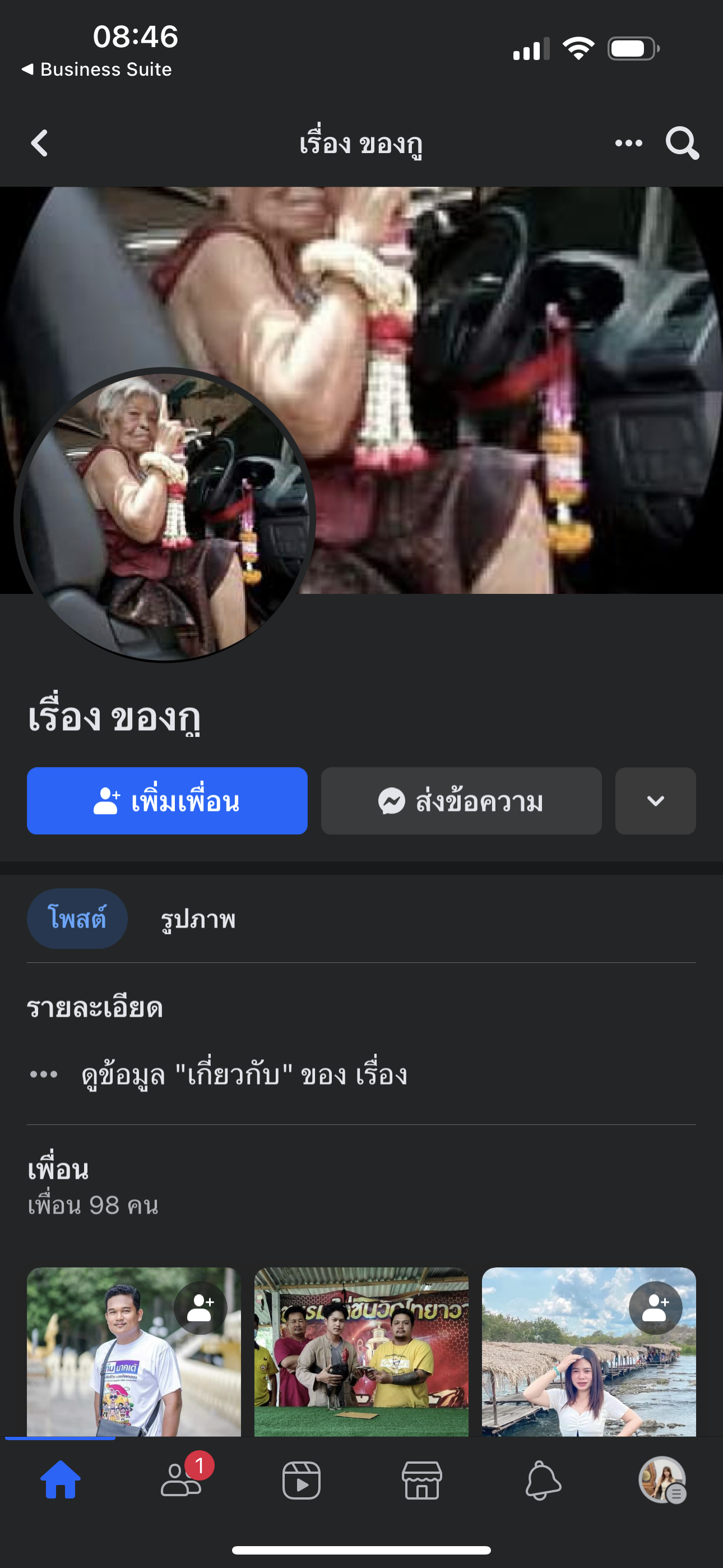Add the man in white shirt as friend
Screen dimensions: 723x1568
click(x=200, y=1307)
